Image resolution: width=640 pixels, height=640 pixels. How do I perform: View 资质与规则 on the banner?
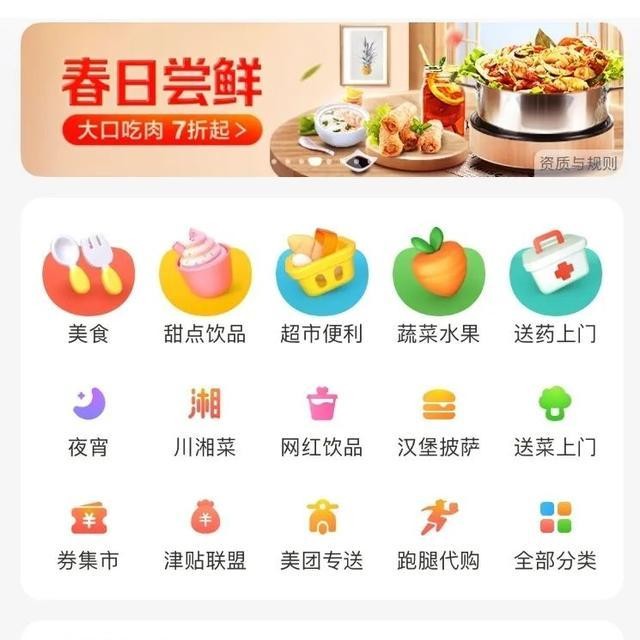(578, 163)
